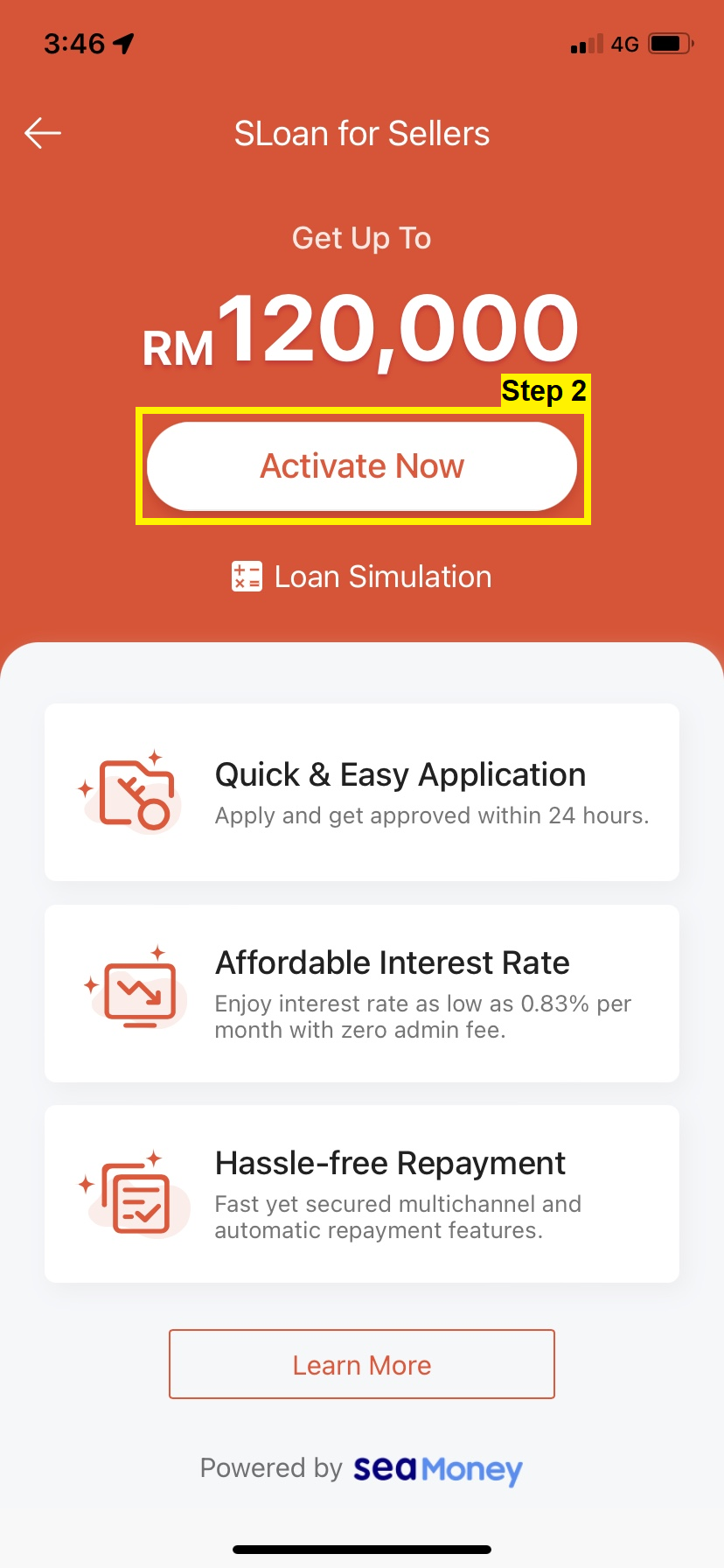Tap the Affordable Interest Rate card
The image size is (724, 1568).
point(361,993)
